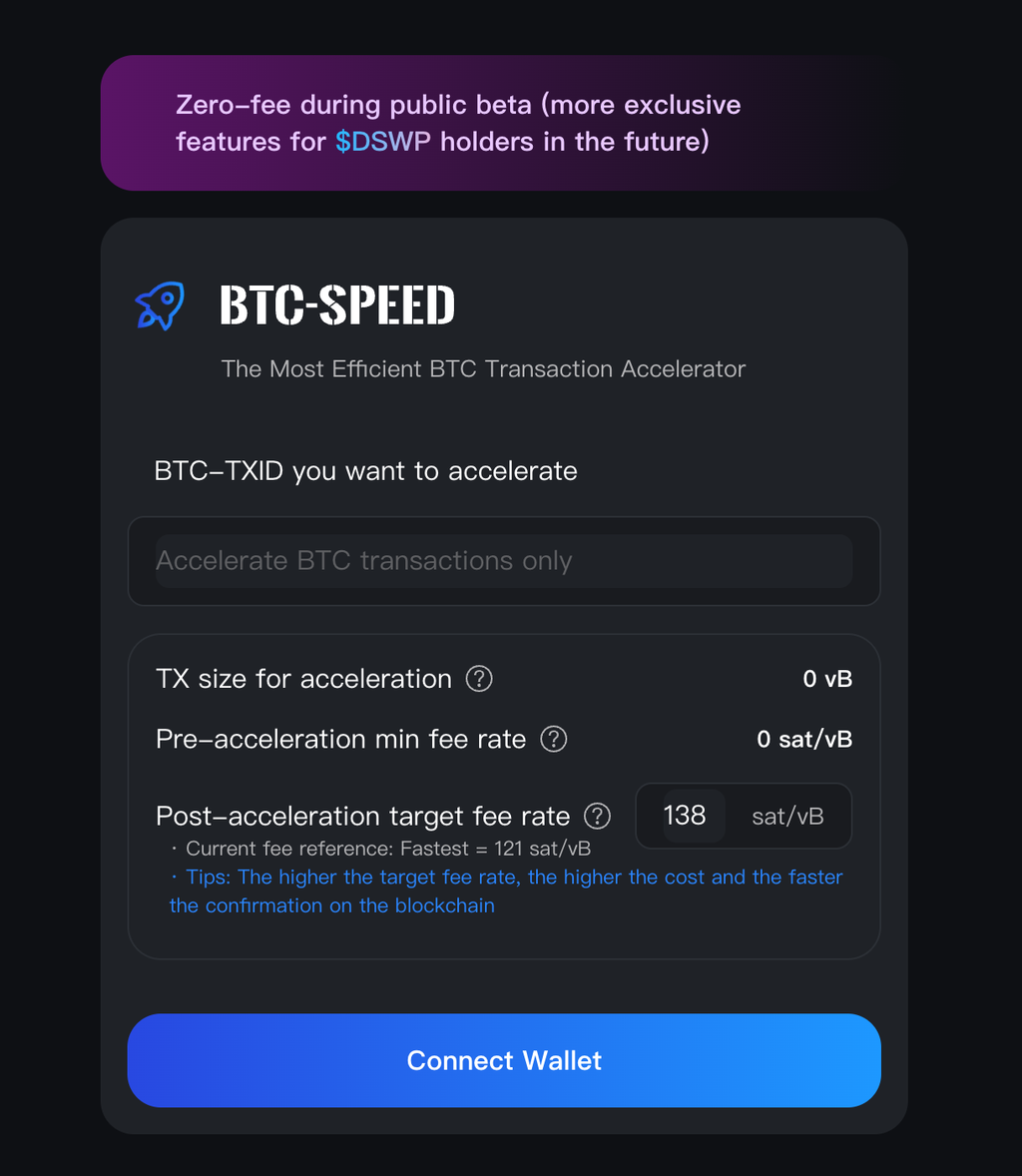
Task: Tap the Connect Wallet button
Action: coord(504,1060)
